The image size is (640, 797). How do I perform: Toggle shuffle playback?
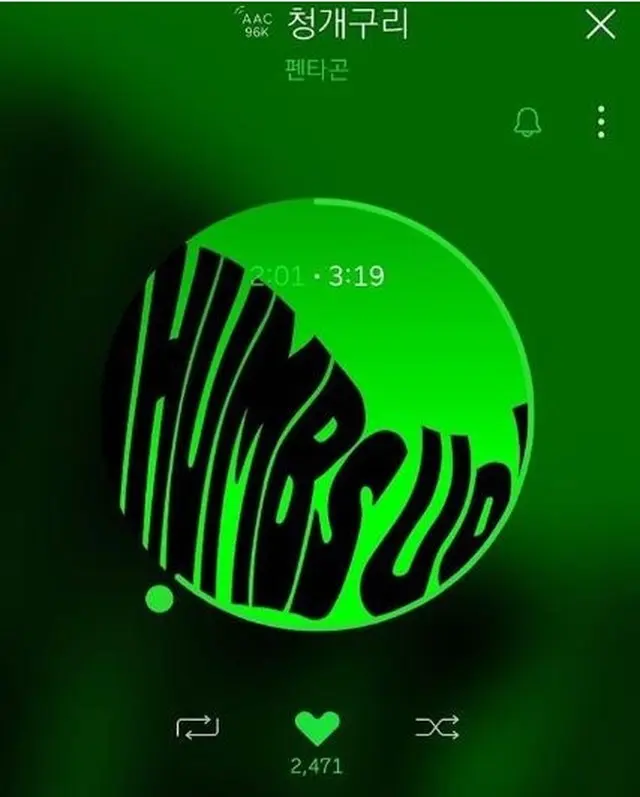(436, 729)
